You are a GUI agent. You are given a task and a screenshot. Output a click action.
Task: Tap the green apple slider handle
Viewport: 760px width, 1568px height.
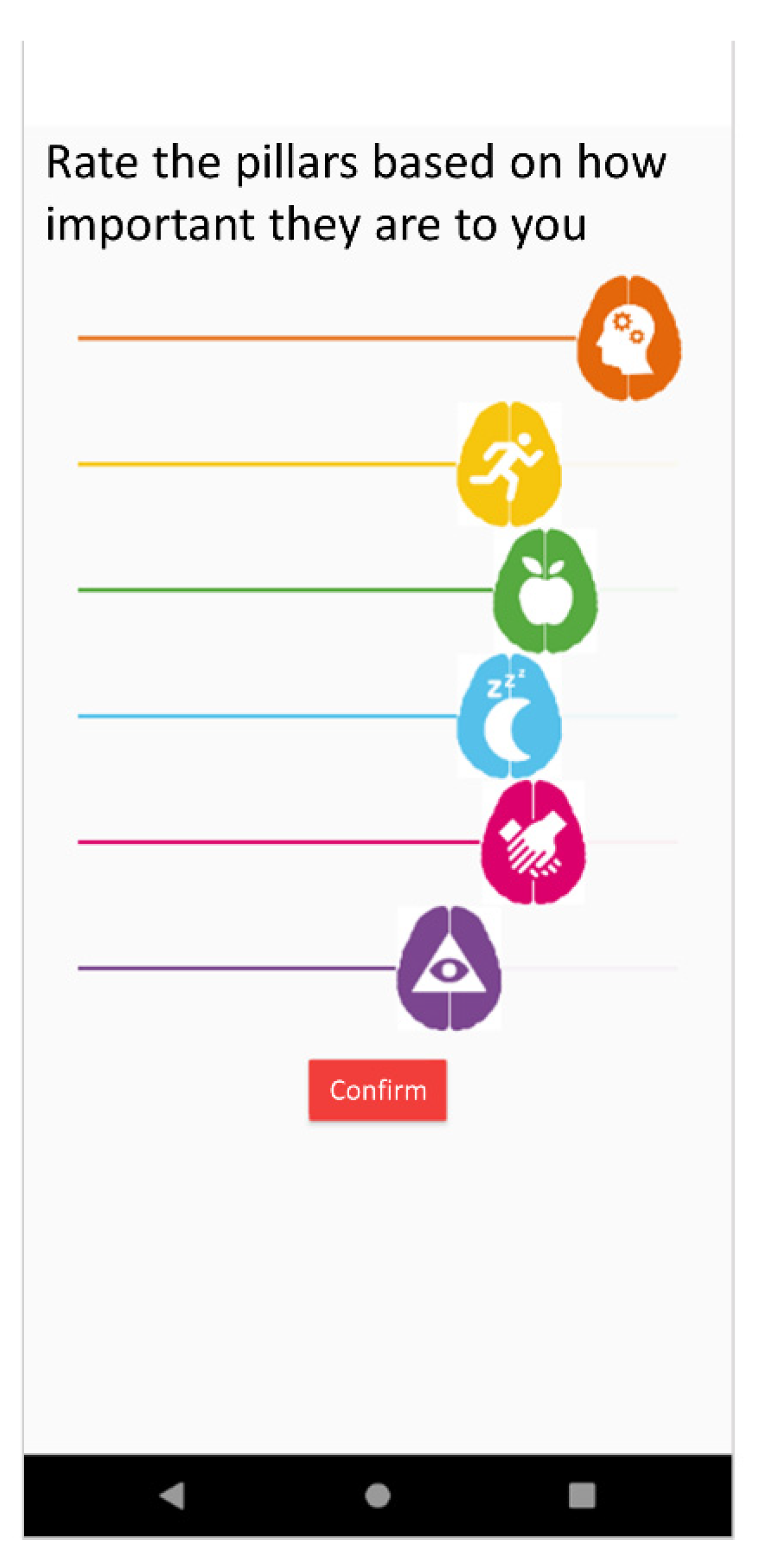545,591
